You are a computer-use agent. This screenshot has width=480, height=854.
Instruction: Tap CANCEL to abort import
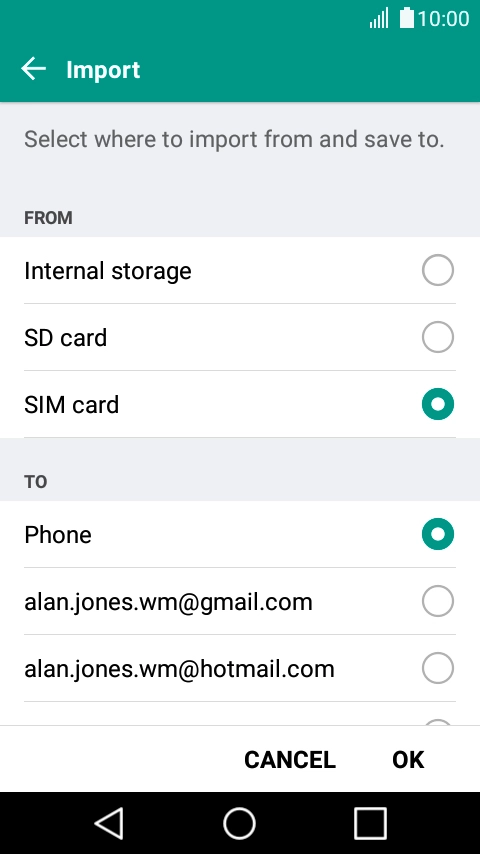(x=289, y=760)
